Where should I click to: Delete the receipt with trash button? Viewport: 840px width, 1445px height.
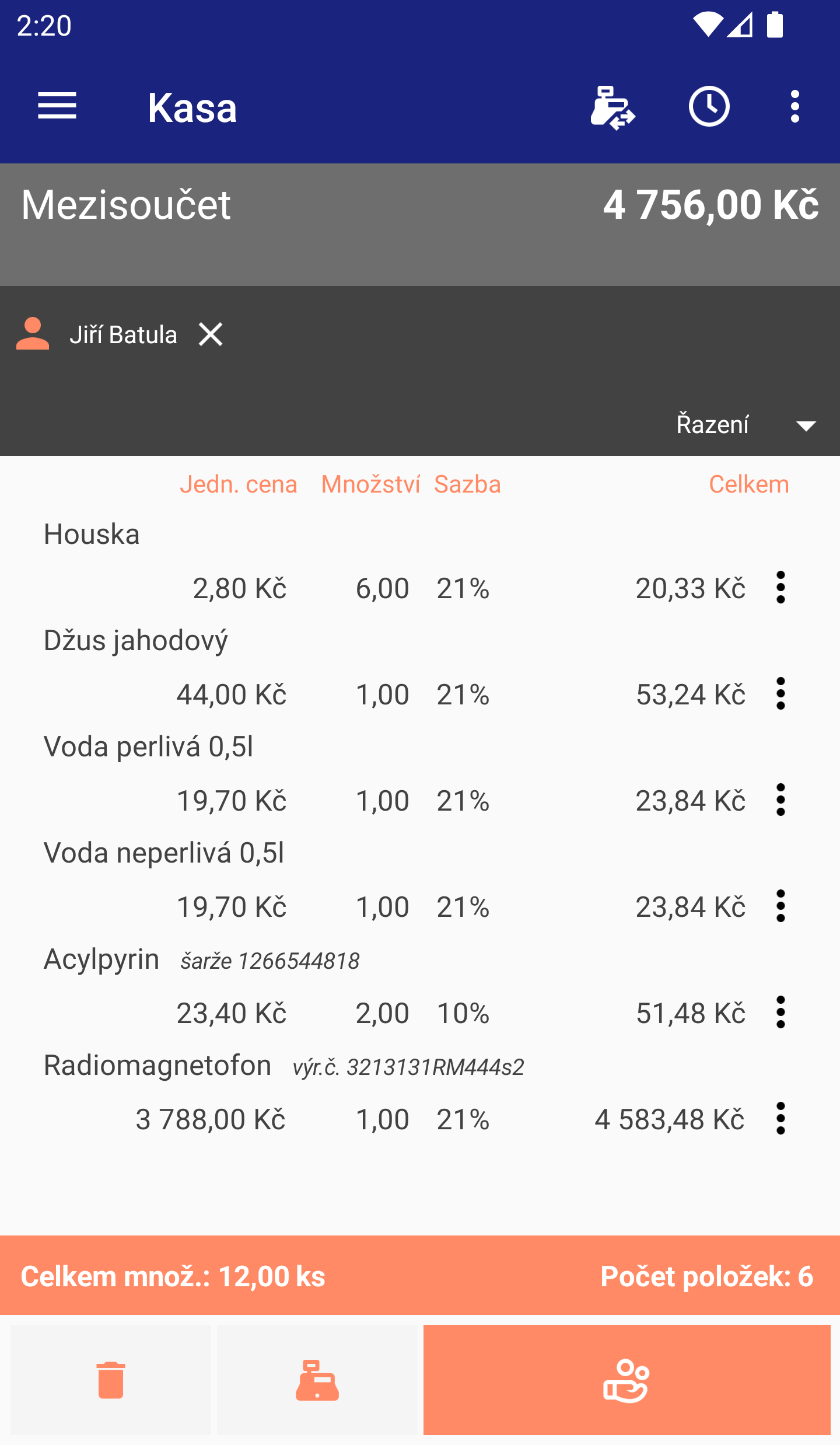pos(111,1380)
